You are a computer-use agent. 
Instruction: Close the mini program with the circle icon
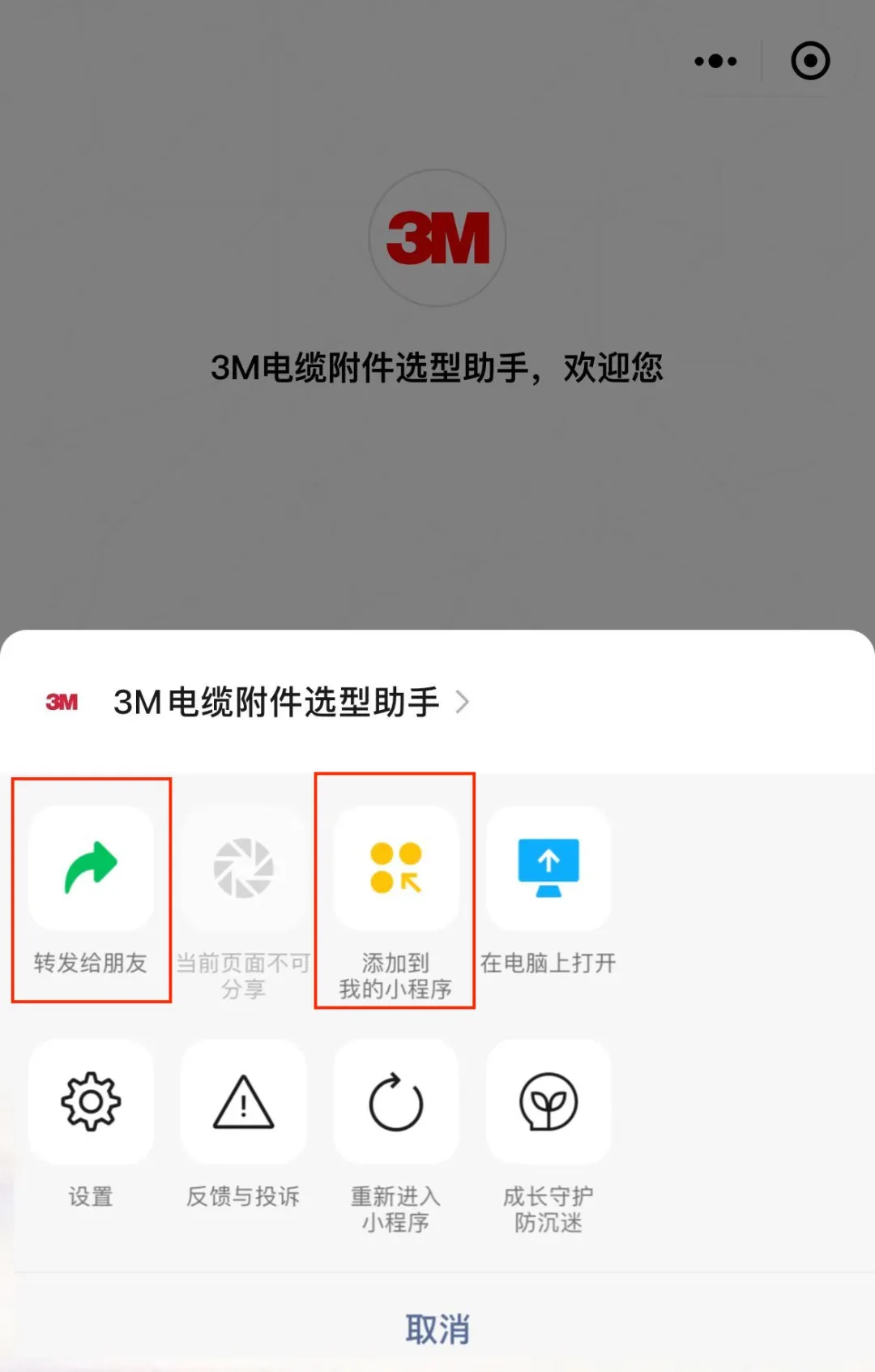tap(810, 61)
